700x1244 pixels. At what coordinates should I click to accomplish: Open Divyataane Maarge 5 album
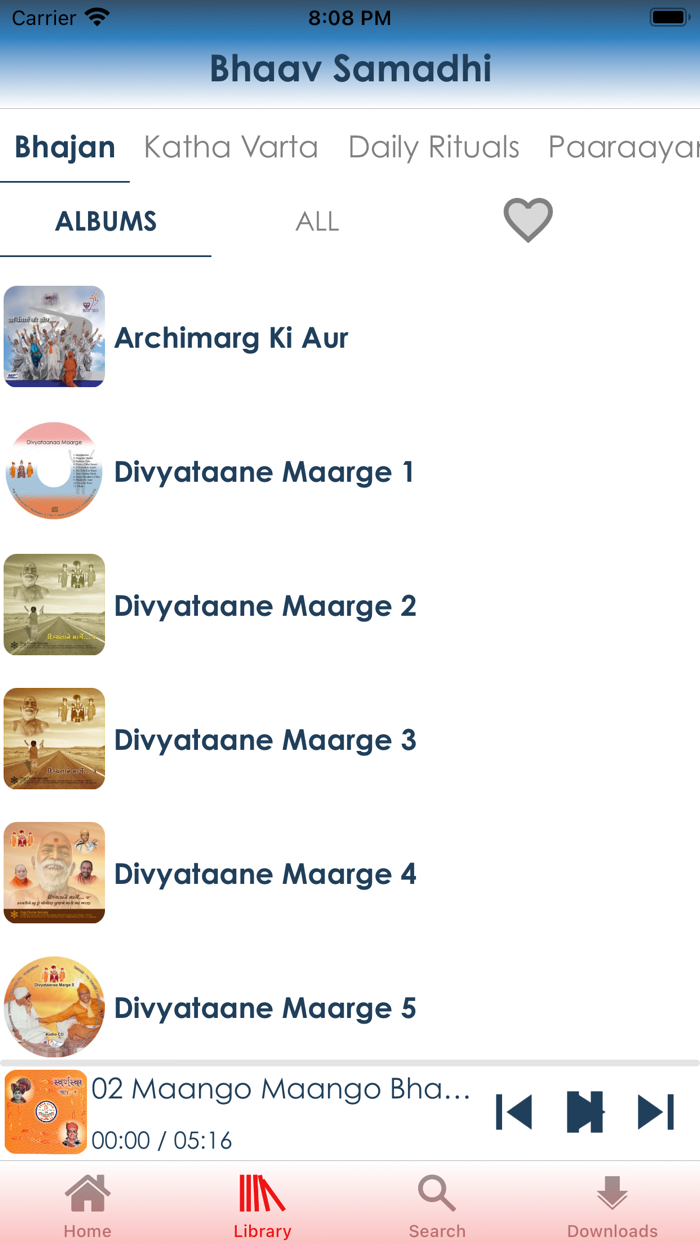coord(350,1007)
